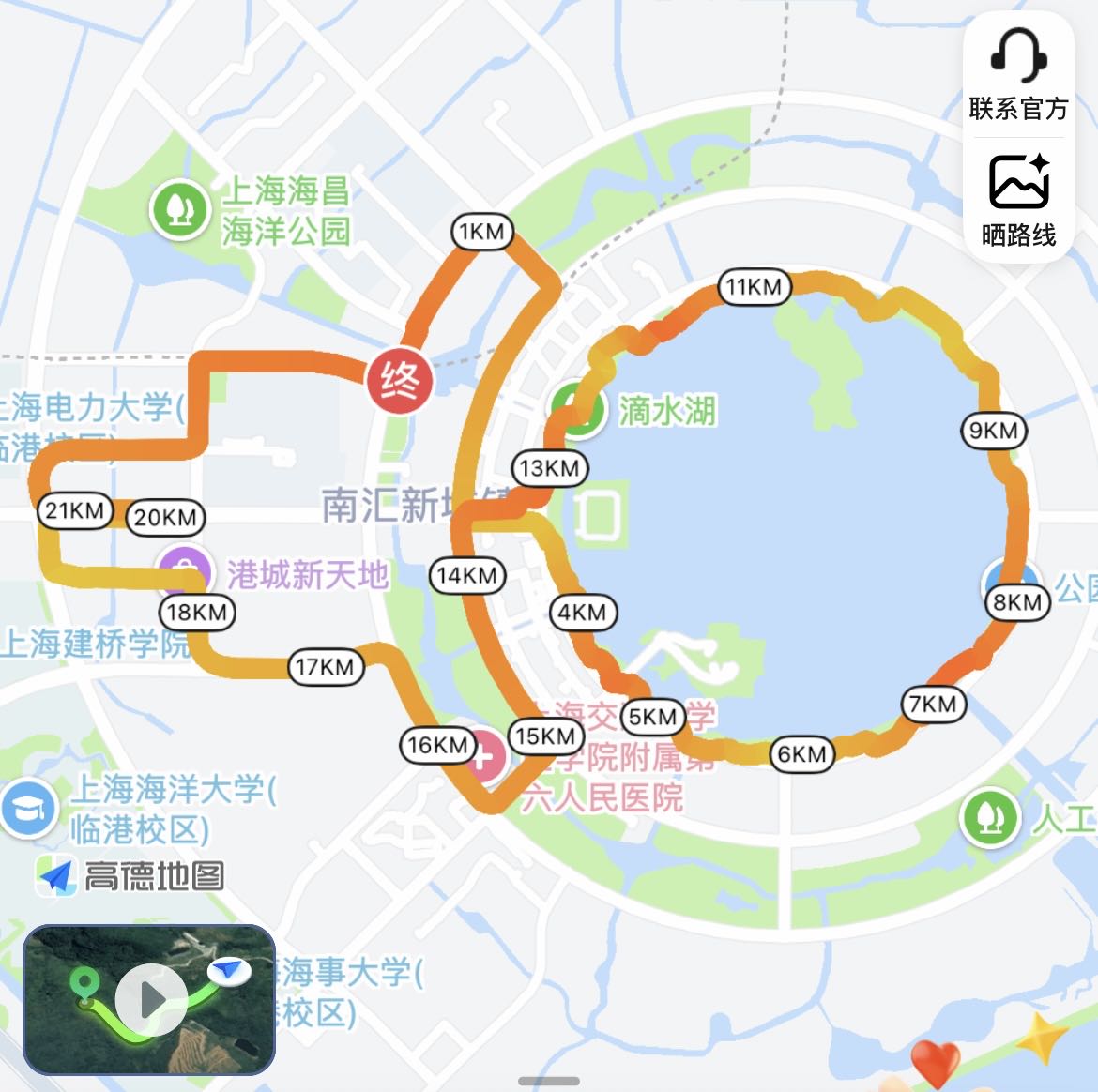Open the 上海海洋大学 school marker
The image size is (1098, 1092).
pyautogui.click(x=29, y=809)
